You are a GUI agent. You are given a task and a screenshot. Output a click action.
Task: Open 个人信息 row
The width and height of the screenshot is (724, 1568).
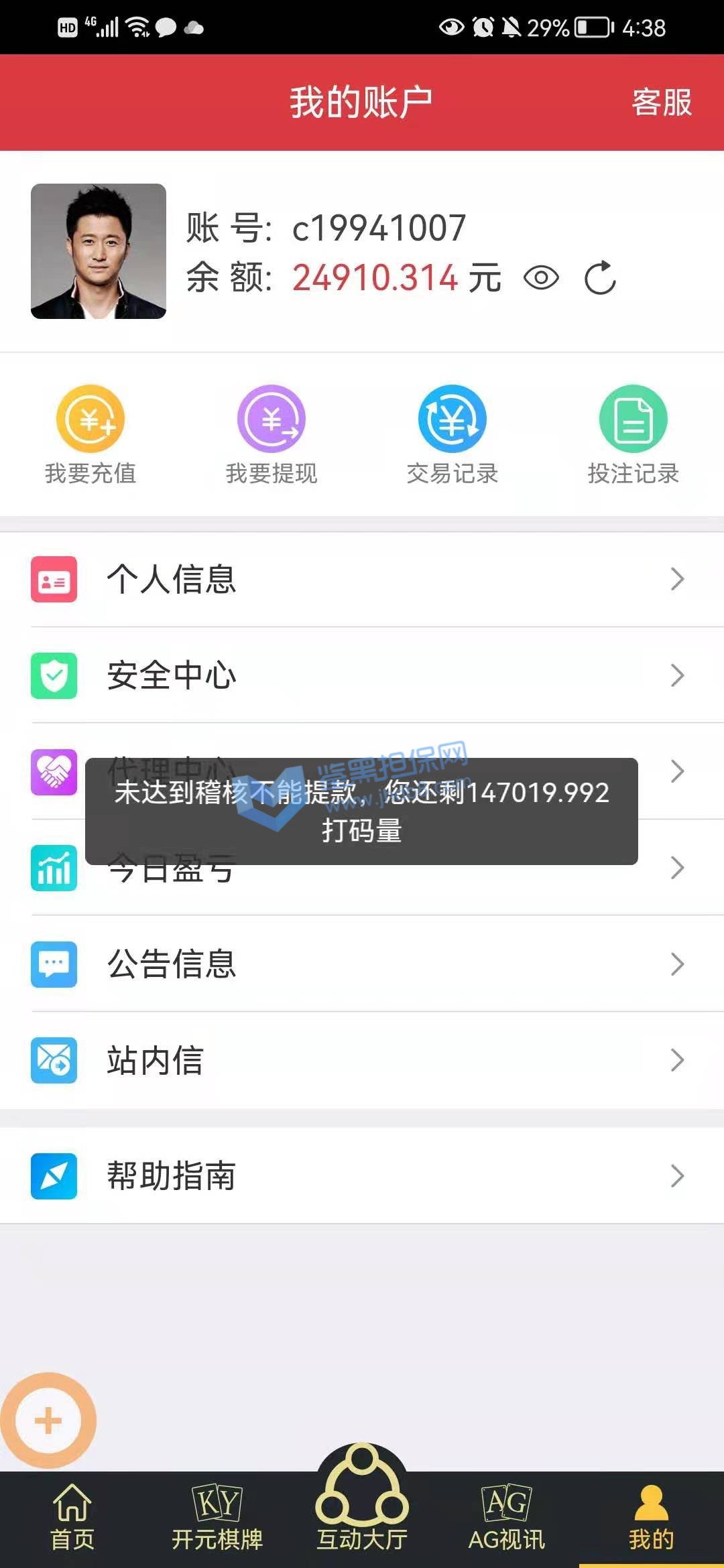tap(362, 579)
